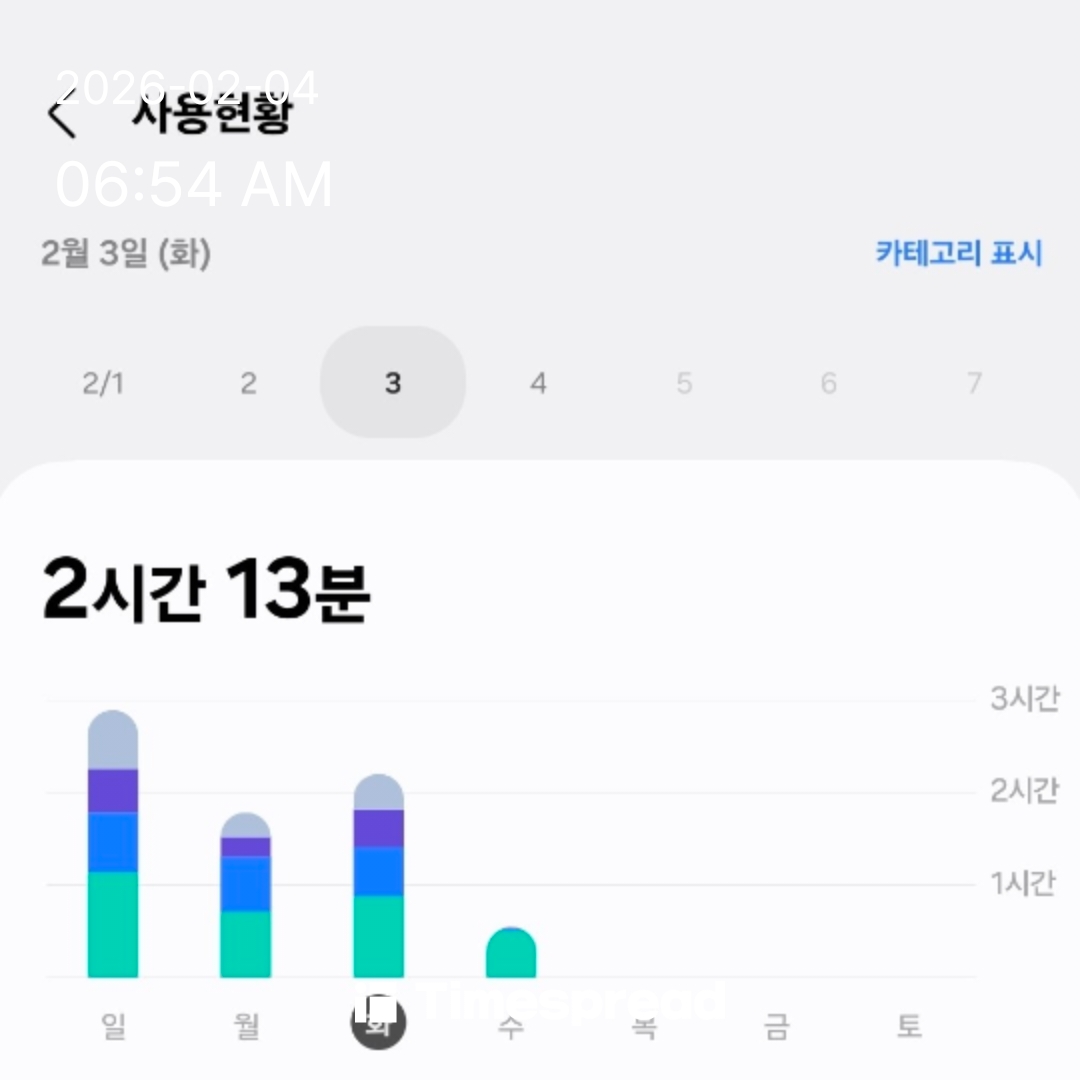Go back from the 사용현황 screen
The width and height of the screenshot is (1080, 1080).
62,117
